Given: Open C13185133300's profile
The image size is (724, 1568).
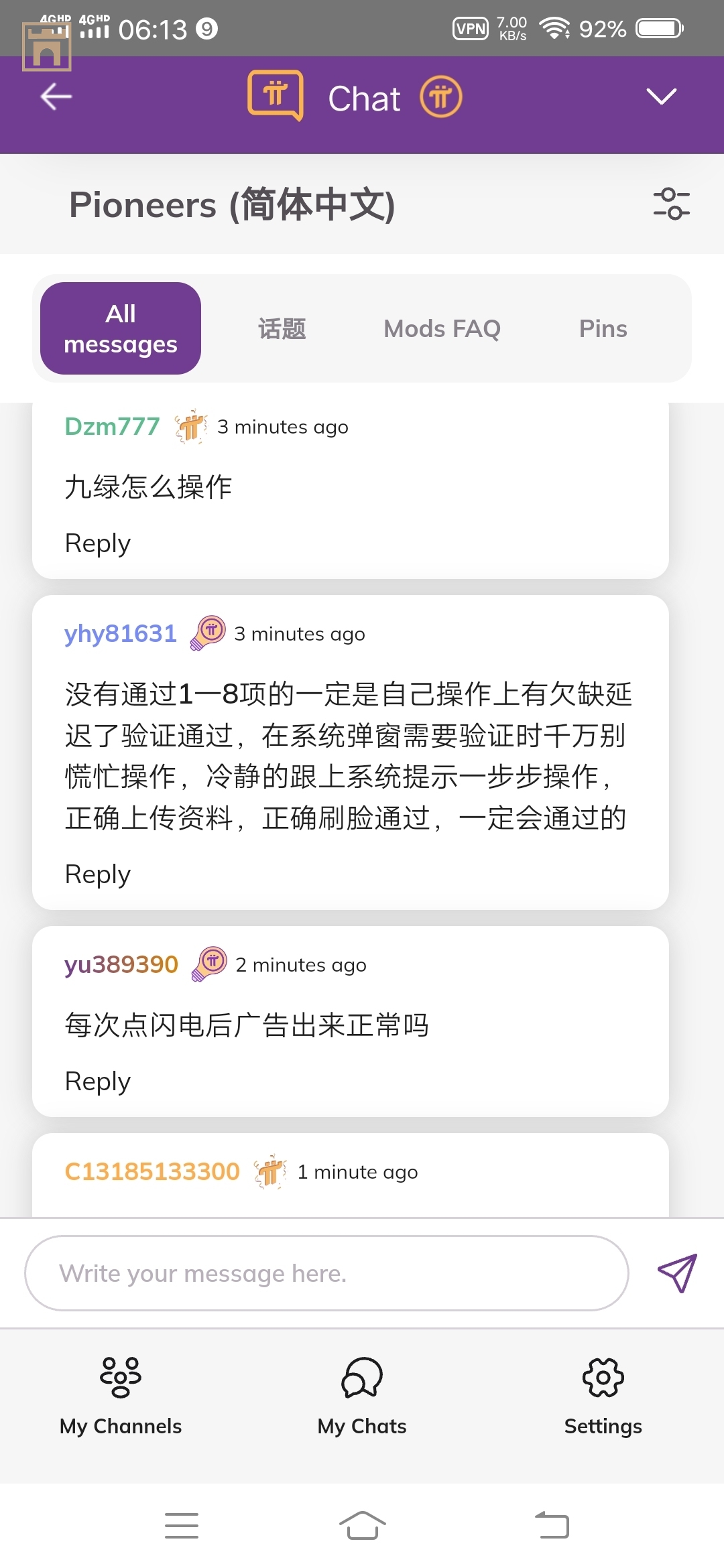Looking at the screenshot, I should pyautogui.click(x=152, y=1171).
